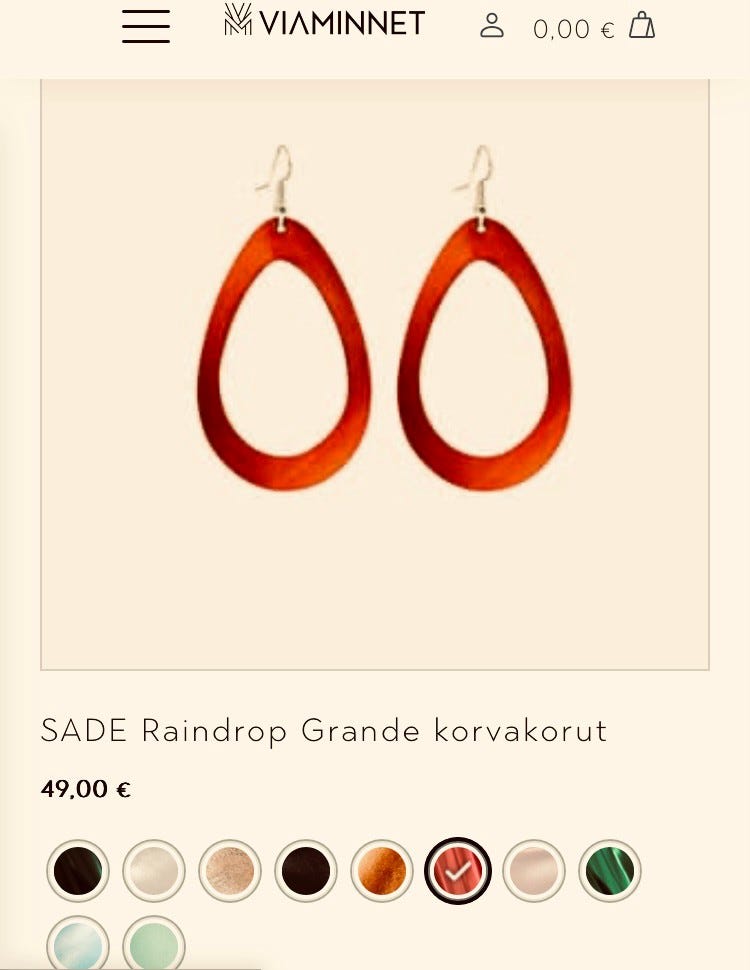Screen dimensions: 750x970
Task: Select the dark green color swatch
Action: pyautogui.click(x=610, y=871)
